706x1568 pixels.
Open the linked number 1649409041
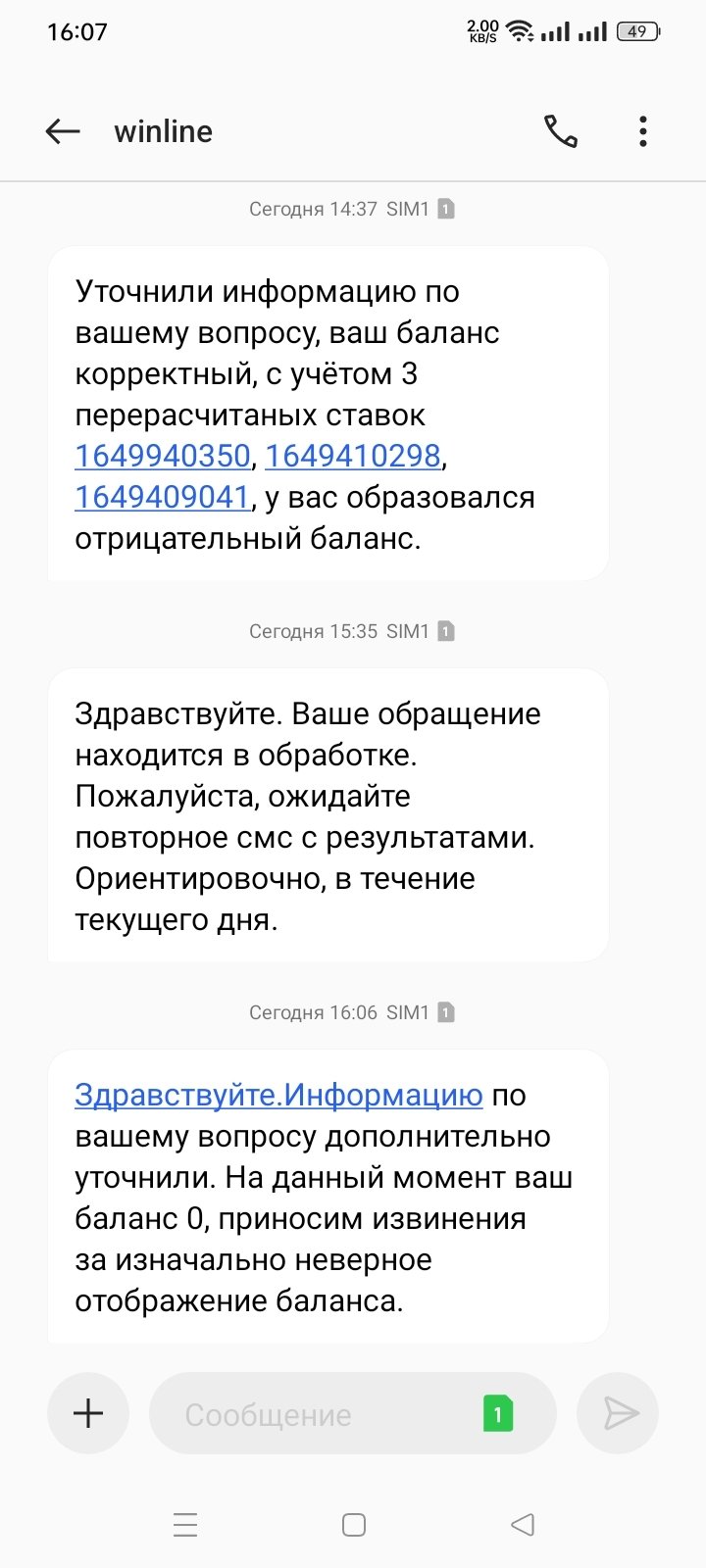[x=163, y=497]
